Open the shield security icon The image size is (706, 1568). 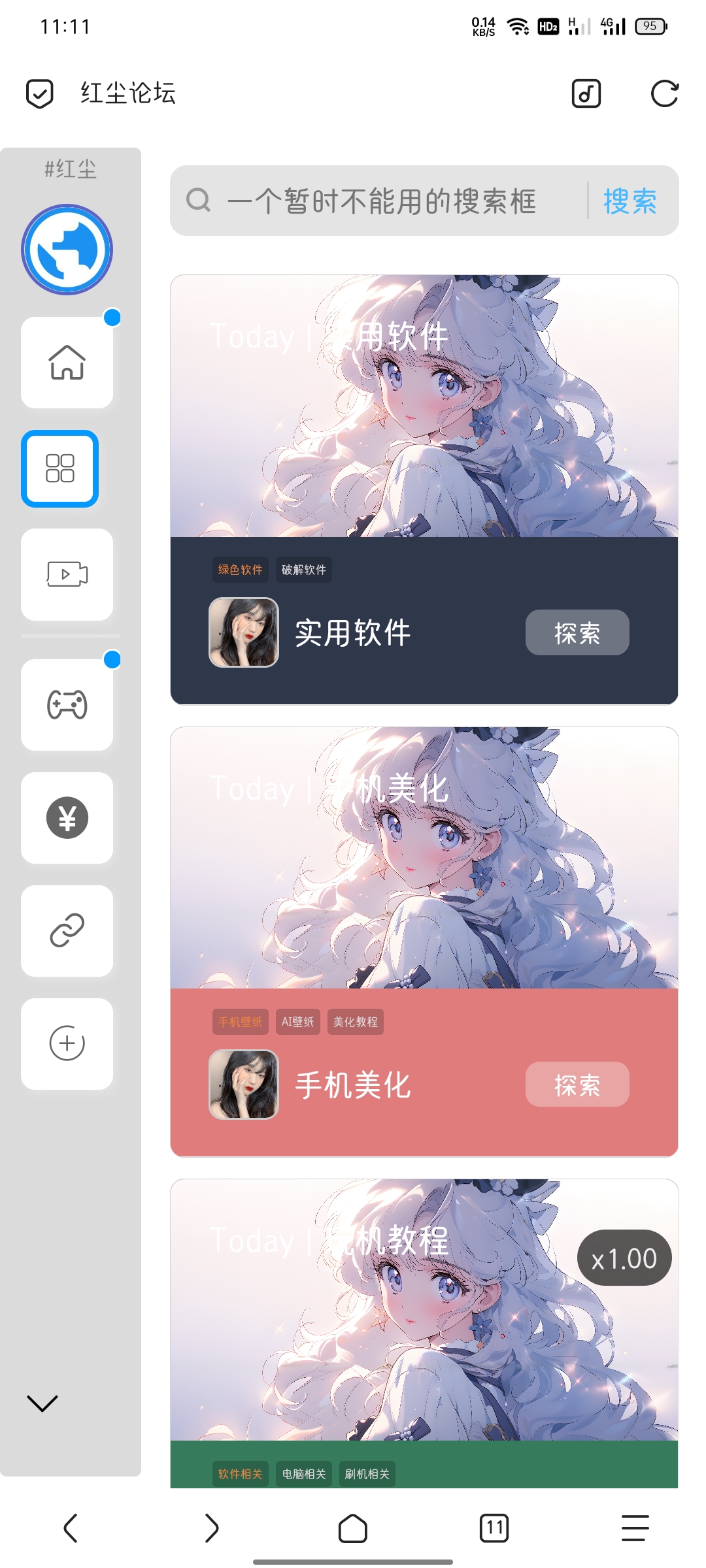tap(40, 93)
